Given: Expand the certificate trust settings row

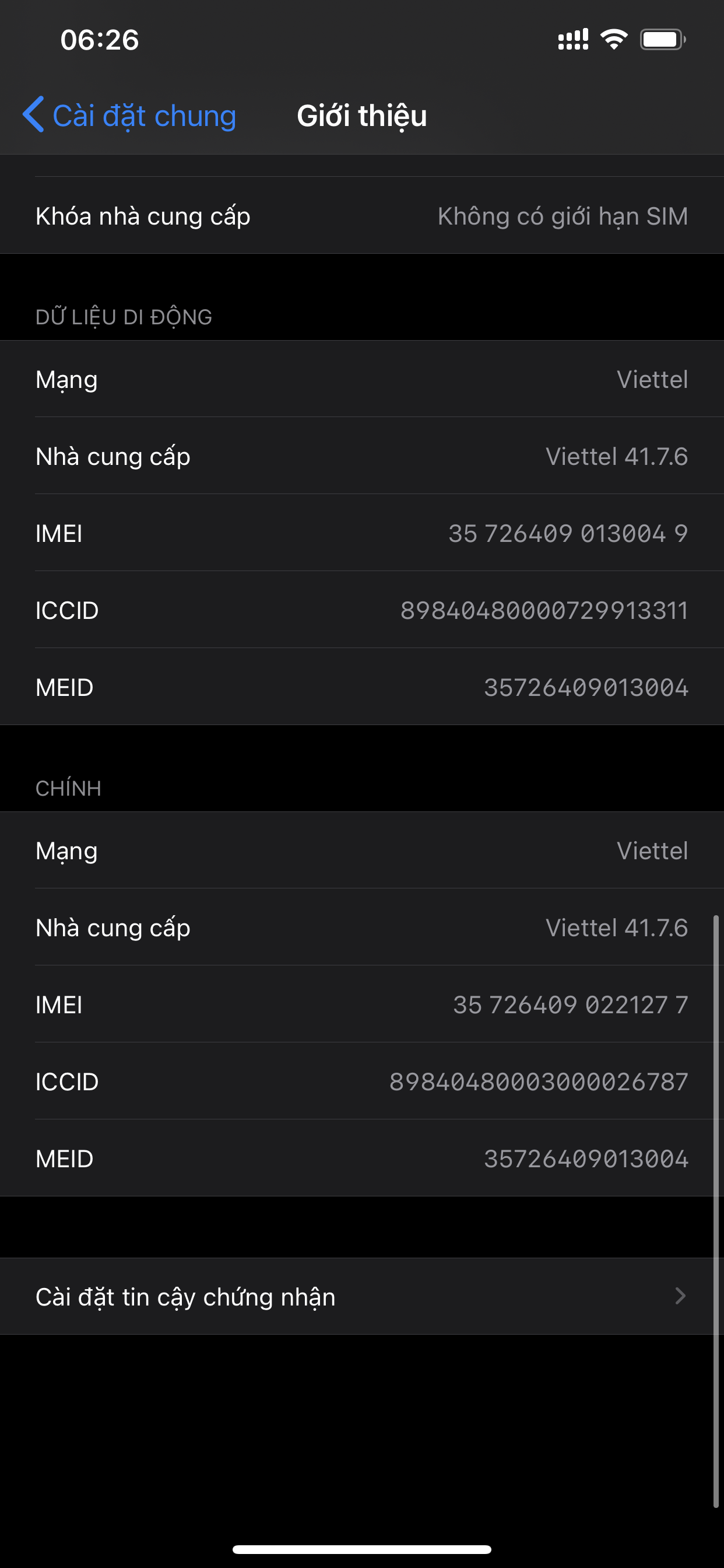Looking at the screenshot, I should click(x=362, y=1297).
